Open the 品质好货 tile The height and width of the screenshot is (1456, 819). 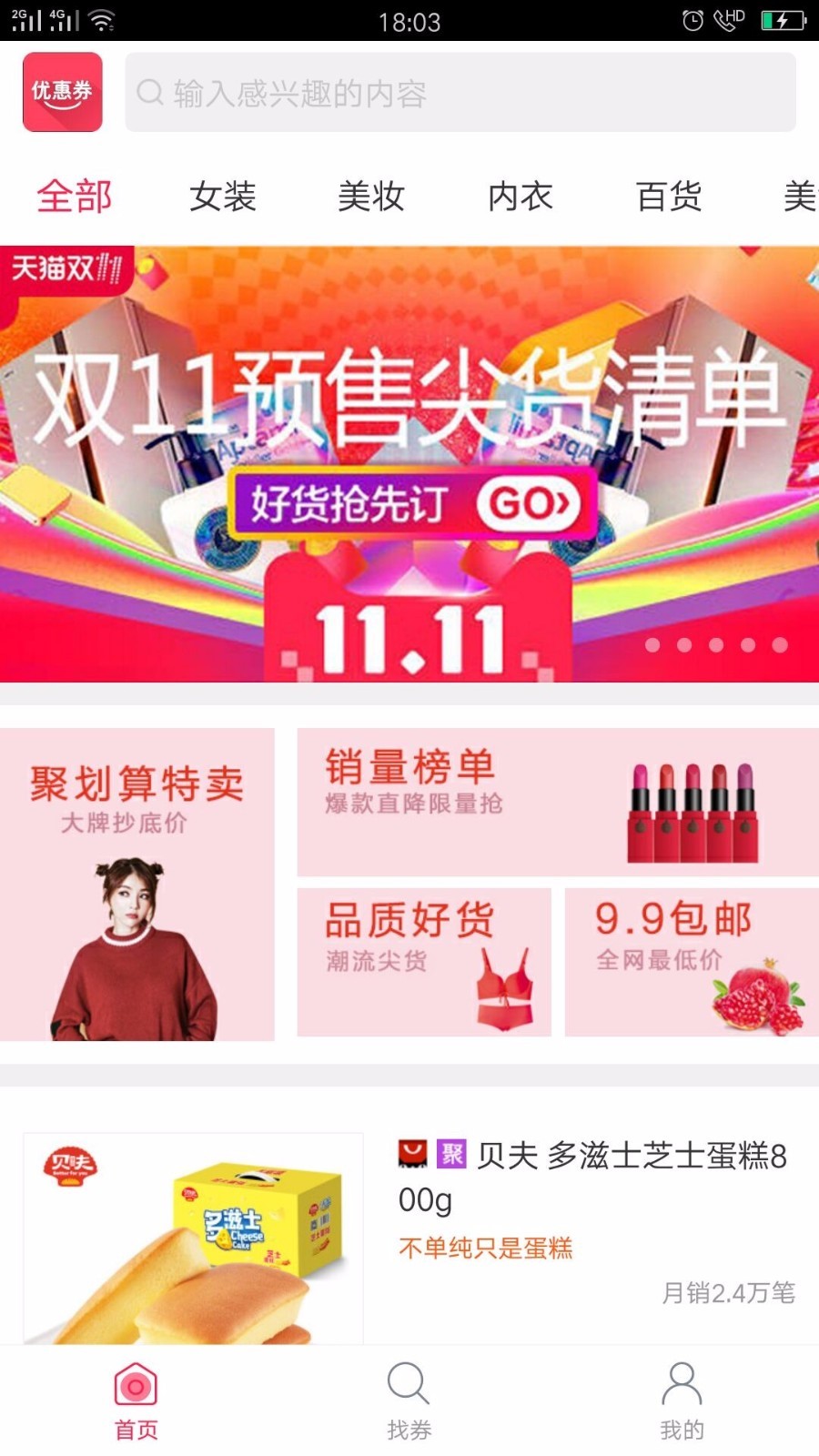[424, 962]
